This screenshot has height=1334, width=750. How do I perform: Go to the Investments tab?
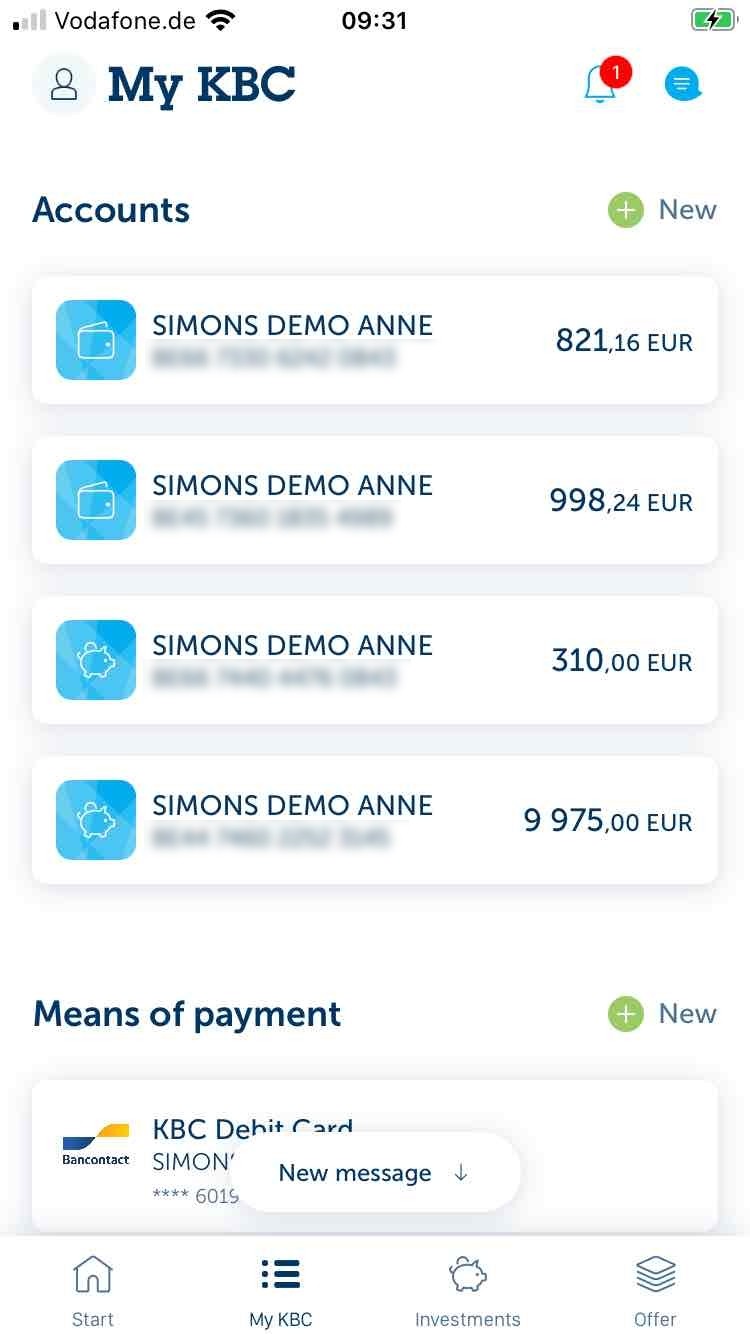click(467, 1290)
